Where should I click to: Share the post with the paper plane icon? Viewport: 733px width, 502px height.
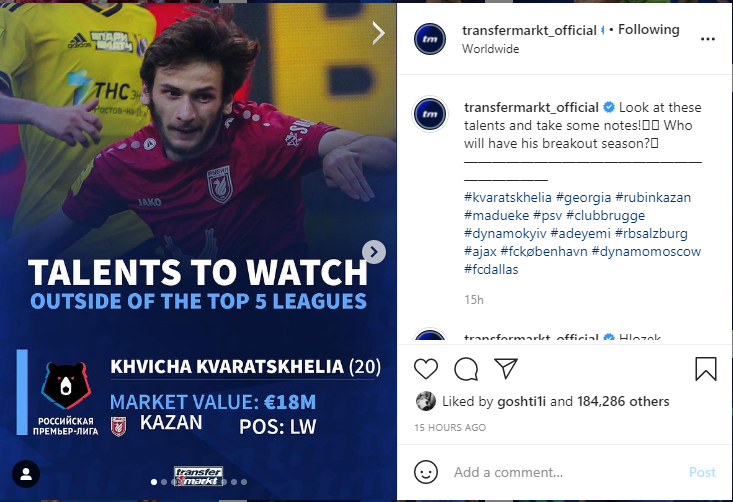[x=506, y=369]
